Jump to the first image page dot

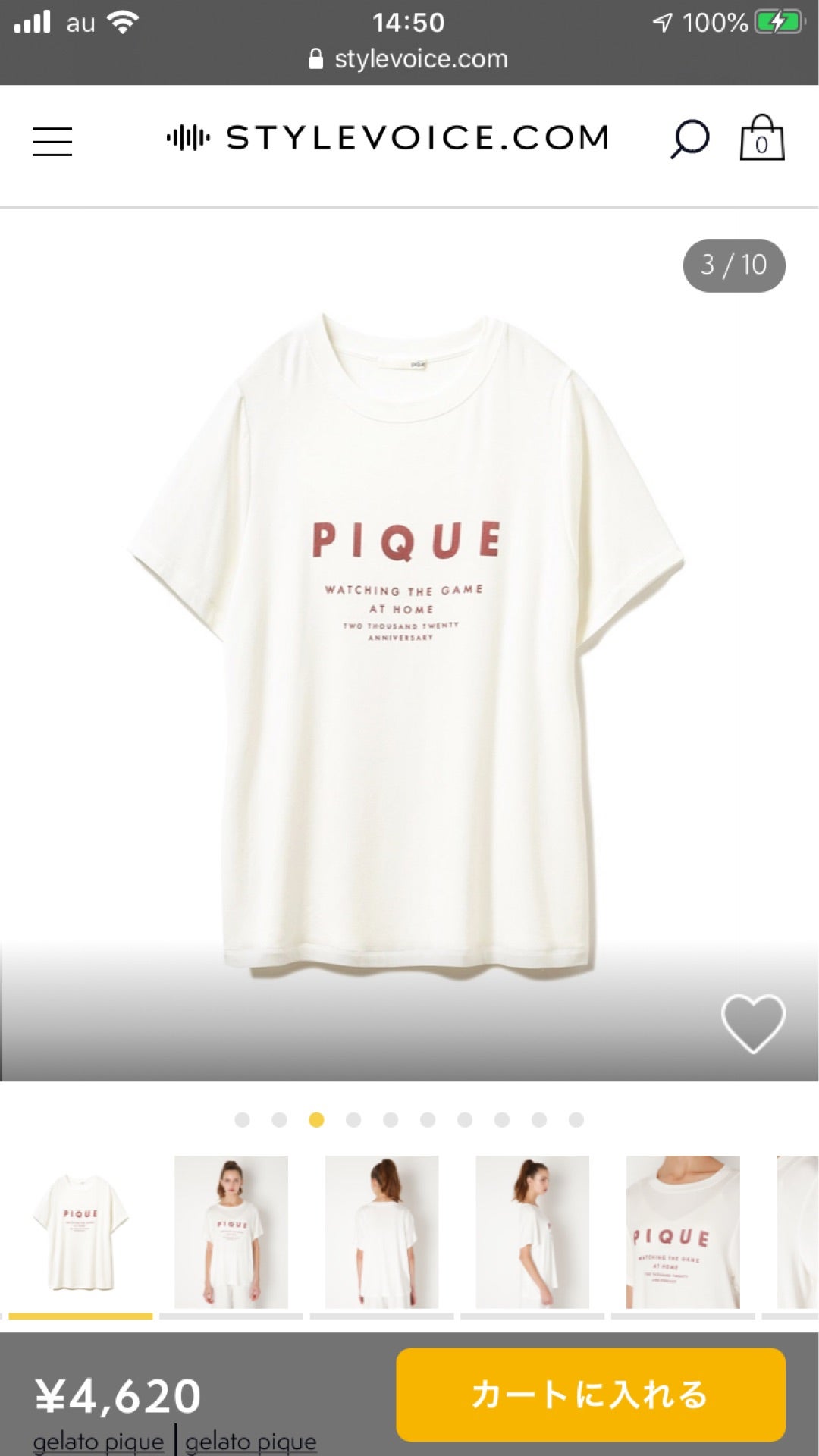(x=242, y=1120)
